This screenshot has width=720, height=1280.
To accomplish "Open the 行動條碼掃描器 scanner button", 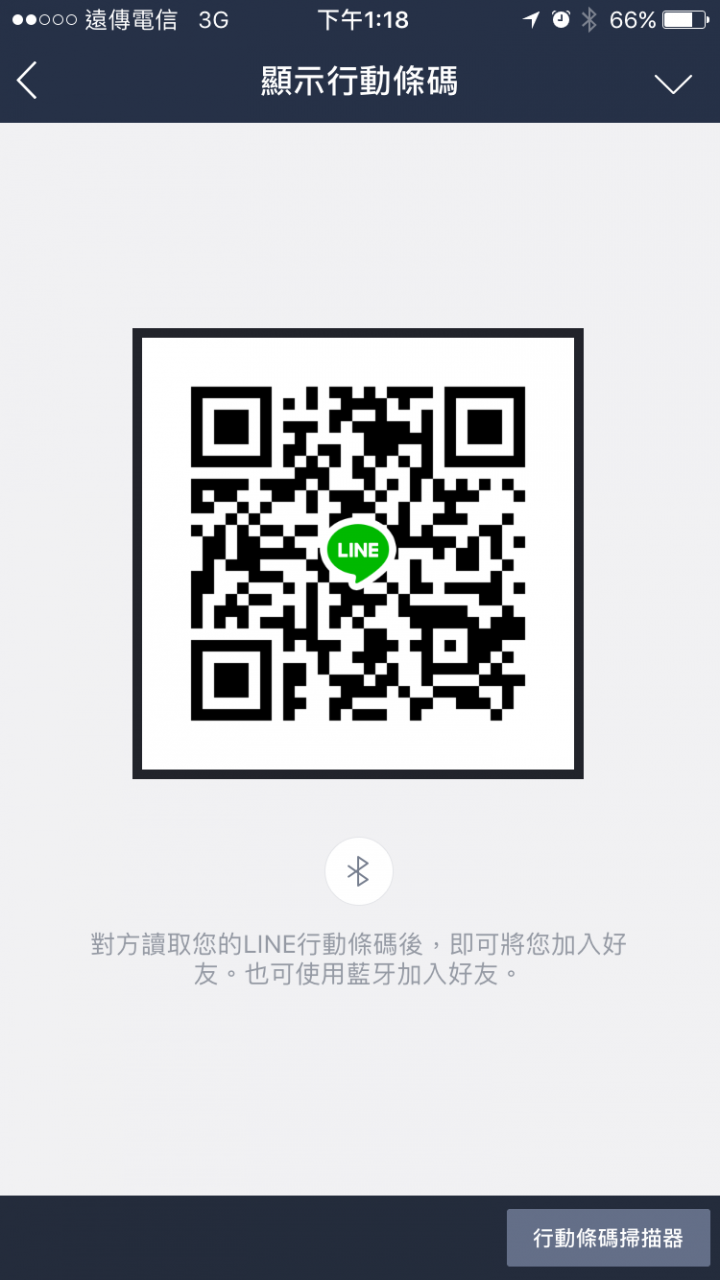I will 608,1238.
